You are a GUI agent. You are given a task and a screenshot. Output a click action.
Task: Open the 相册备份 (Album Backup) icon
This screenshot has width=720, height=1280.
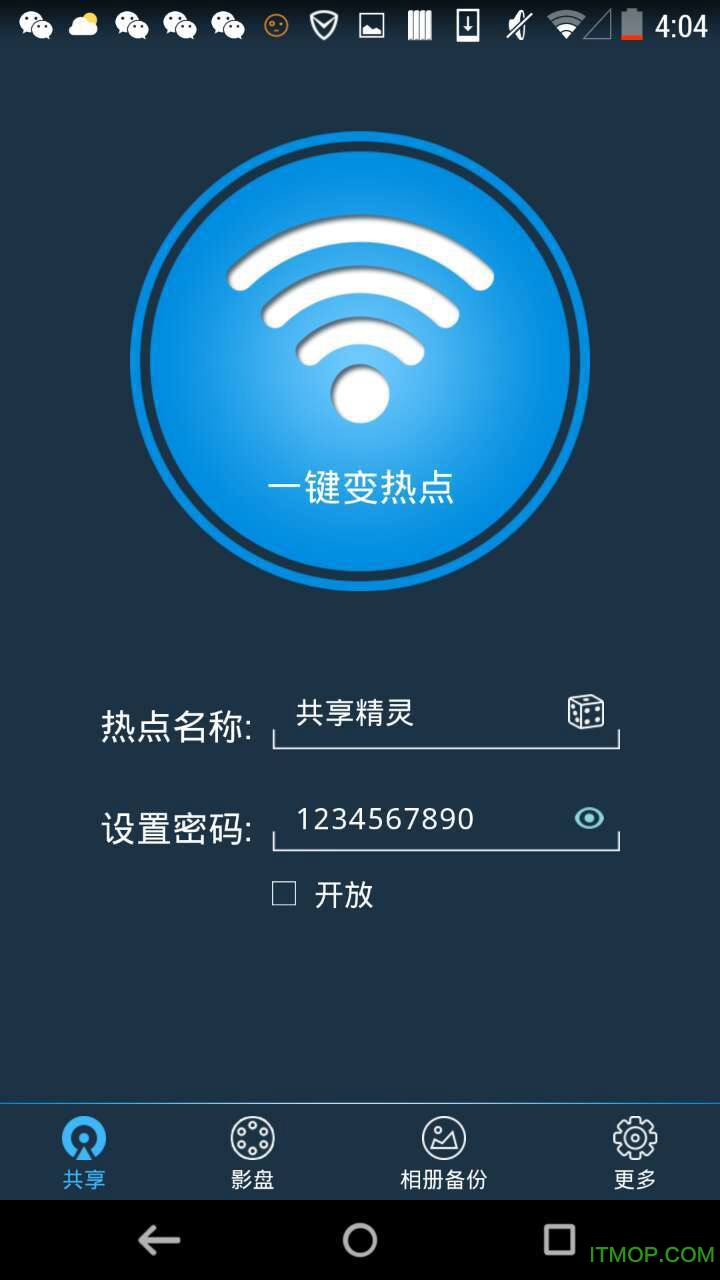point(443,1137)
